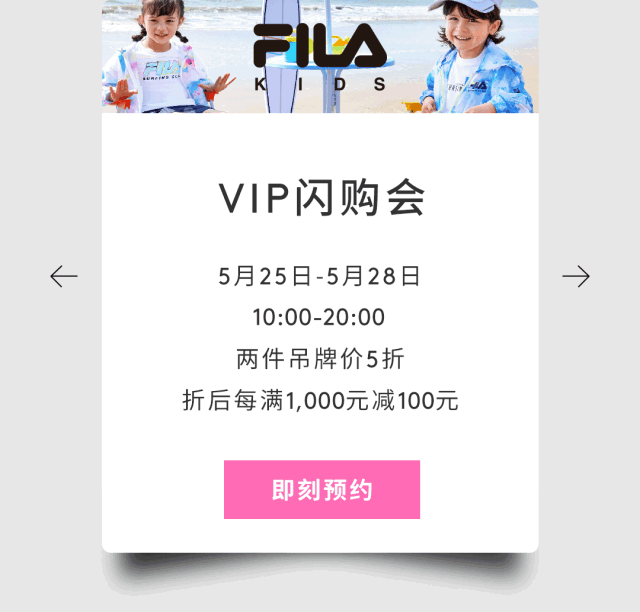640x612 pixels.
Task: Go to the previous card with the left arrow
Action: (x=64, y=276)
